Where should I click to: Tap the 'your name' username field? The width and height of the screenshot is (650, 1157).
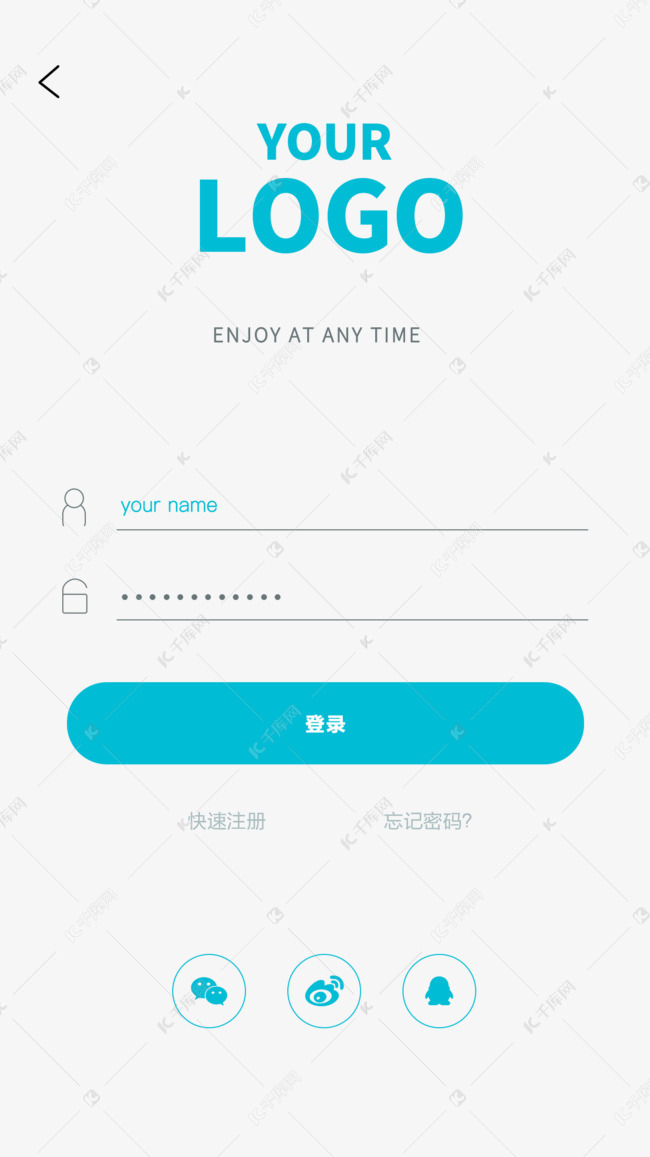[x=350, y=506]
